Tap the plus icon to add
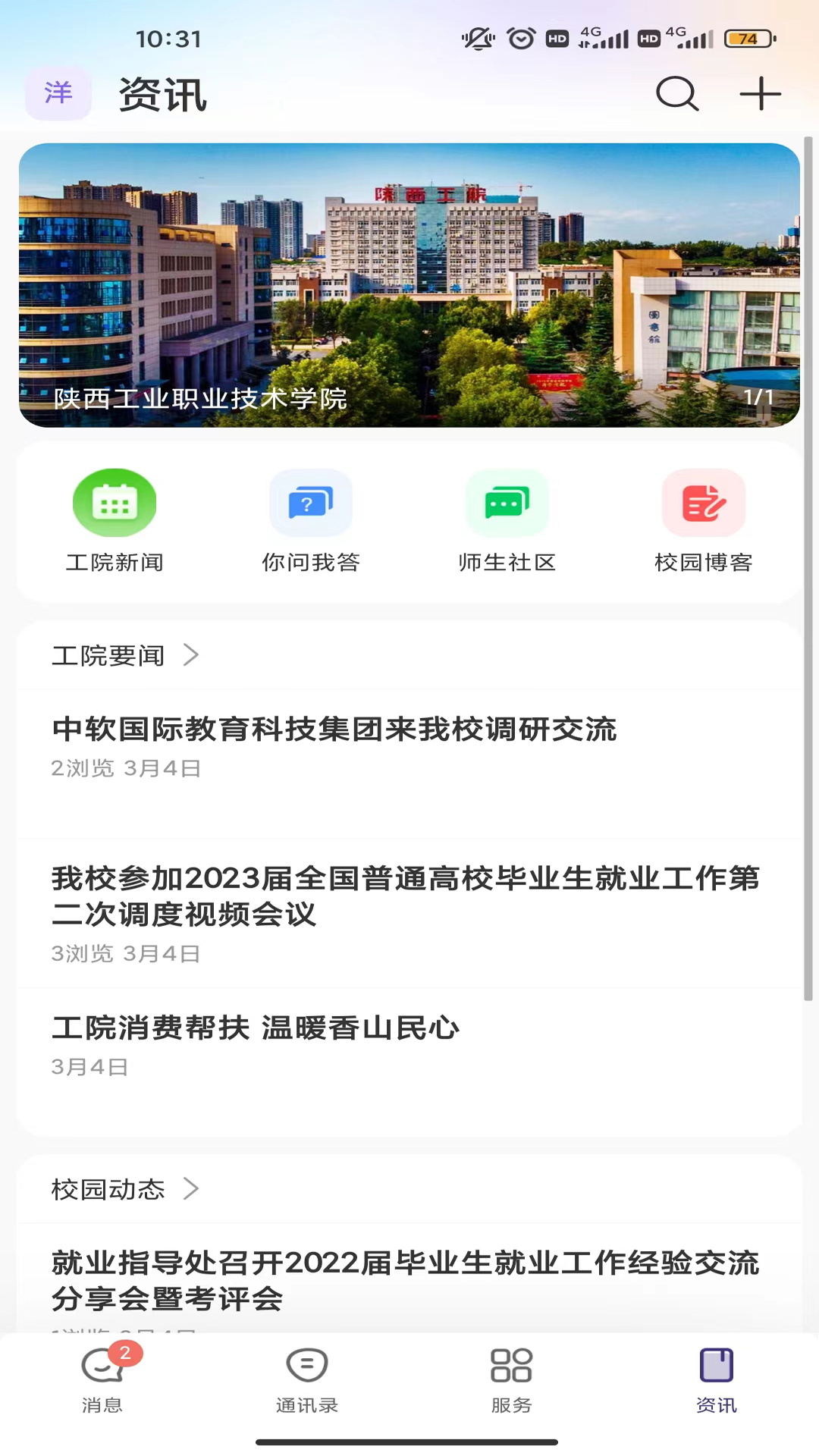This screenshot has width=819, height=1456. (x=760, y=94)
